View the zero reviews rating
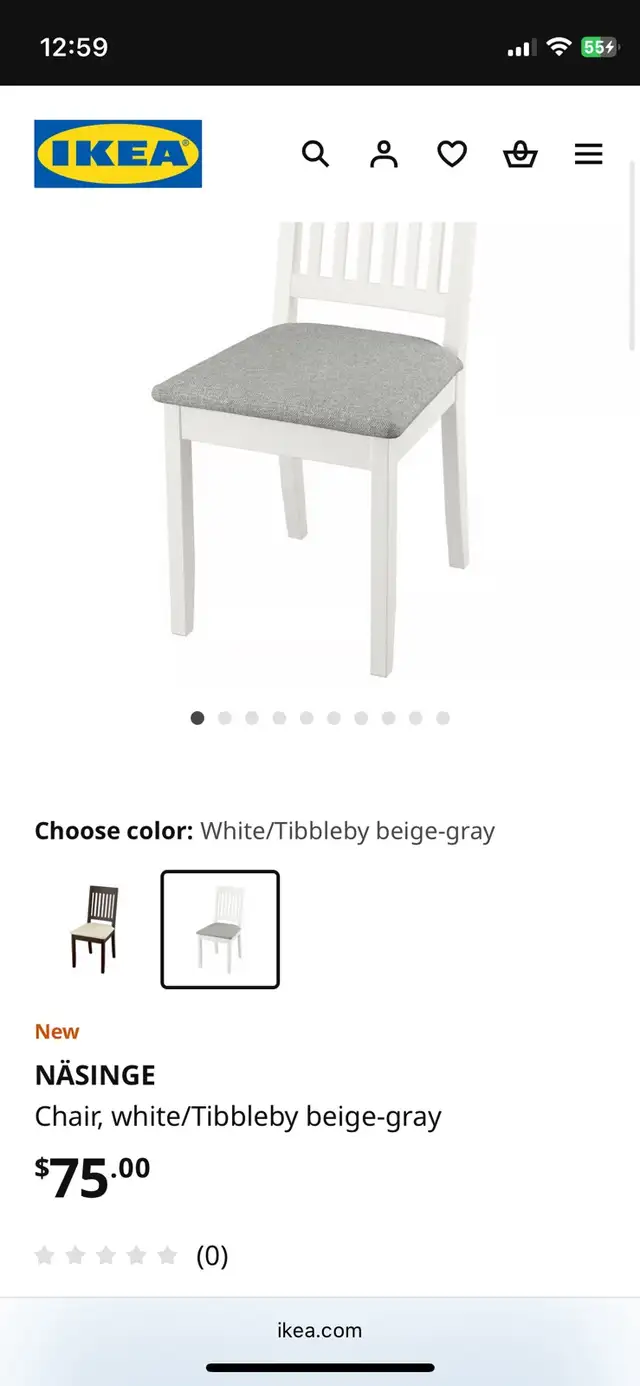The image size is (640, 1386). 131,1255
